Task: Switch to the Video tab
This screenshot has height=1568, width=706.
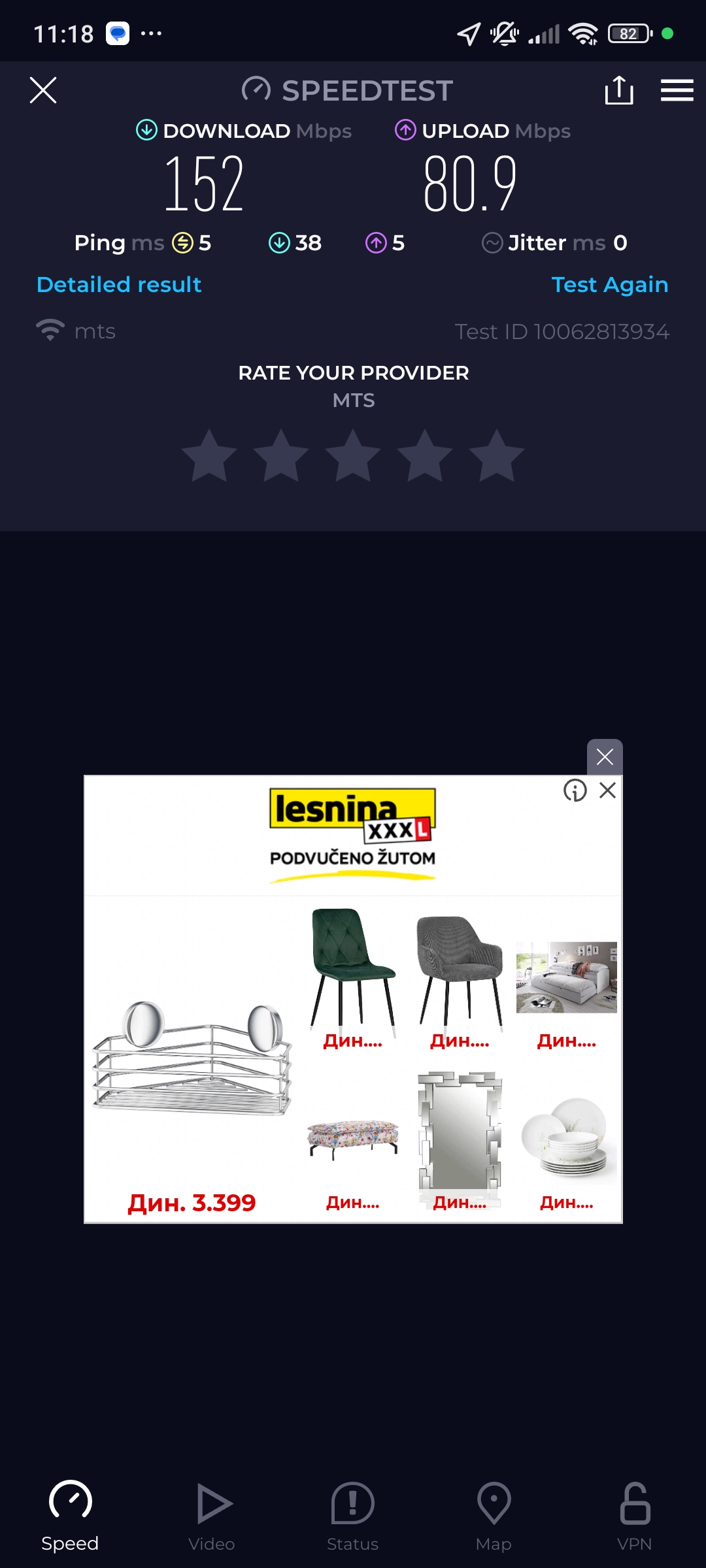Action: coord(212,1516)
